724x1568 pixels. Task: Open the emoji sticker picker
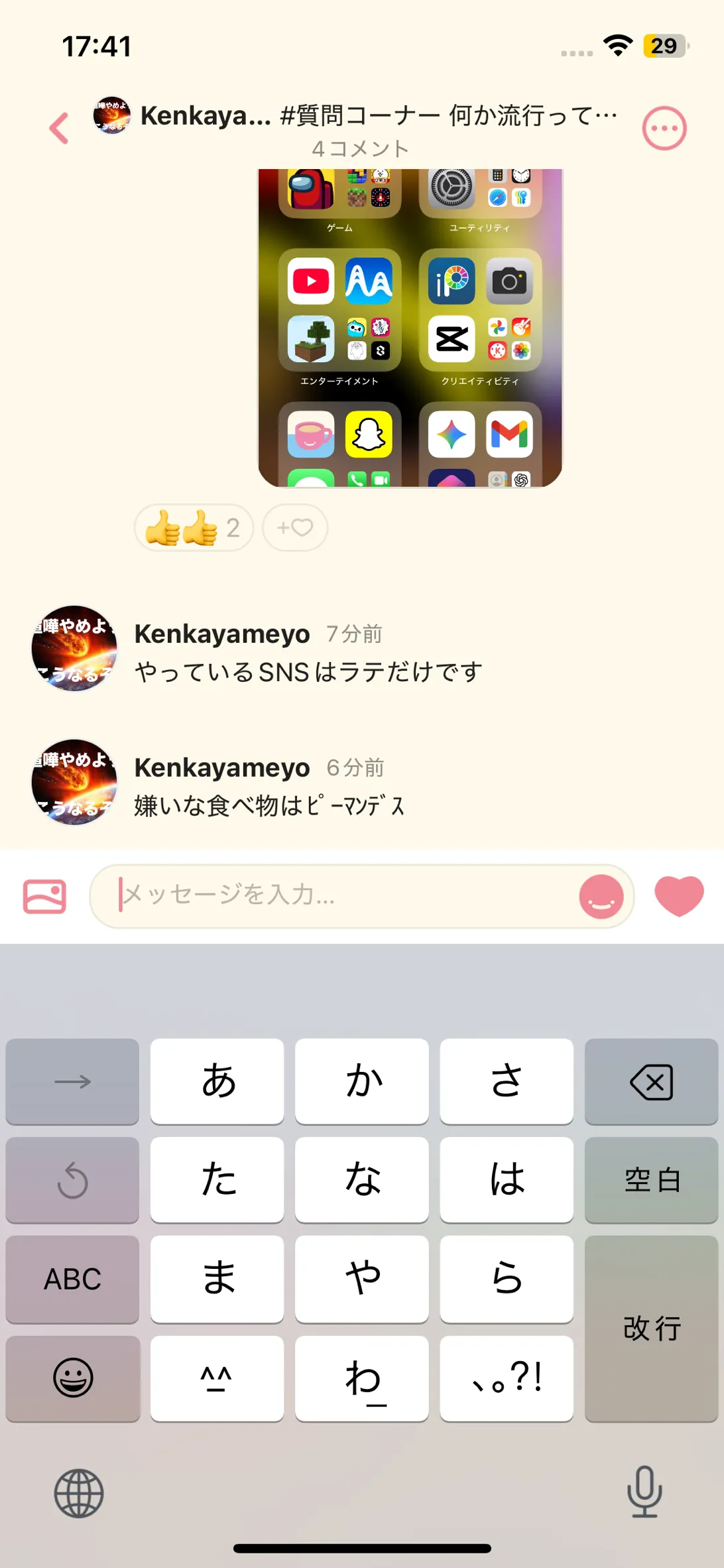[x=601, y=897]
